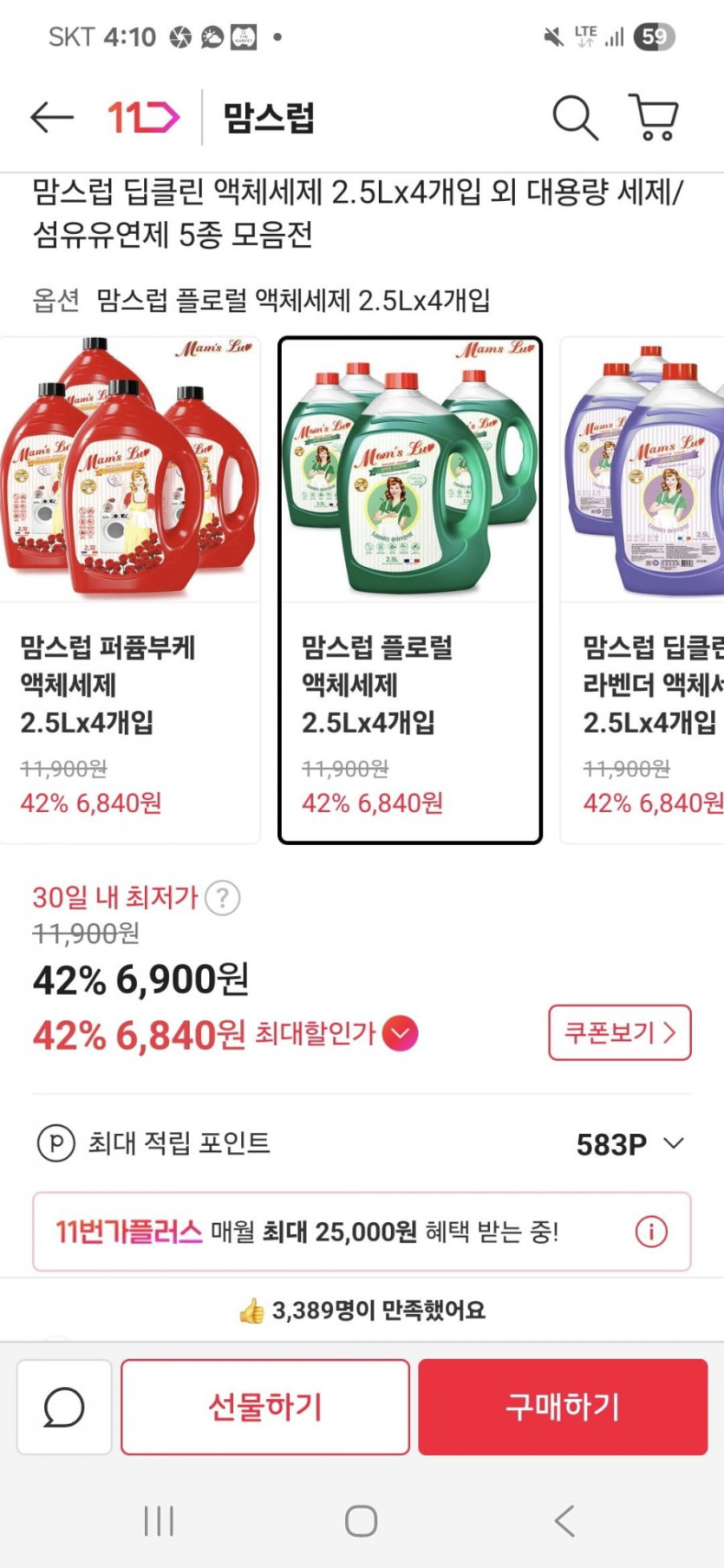This screenshot has height=1568, width=724.
Task: Open the recent apps system button
Action: point(159,1520)
